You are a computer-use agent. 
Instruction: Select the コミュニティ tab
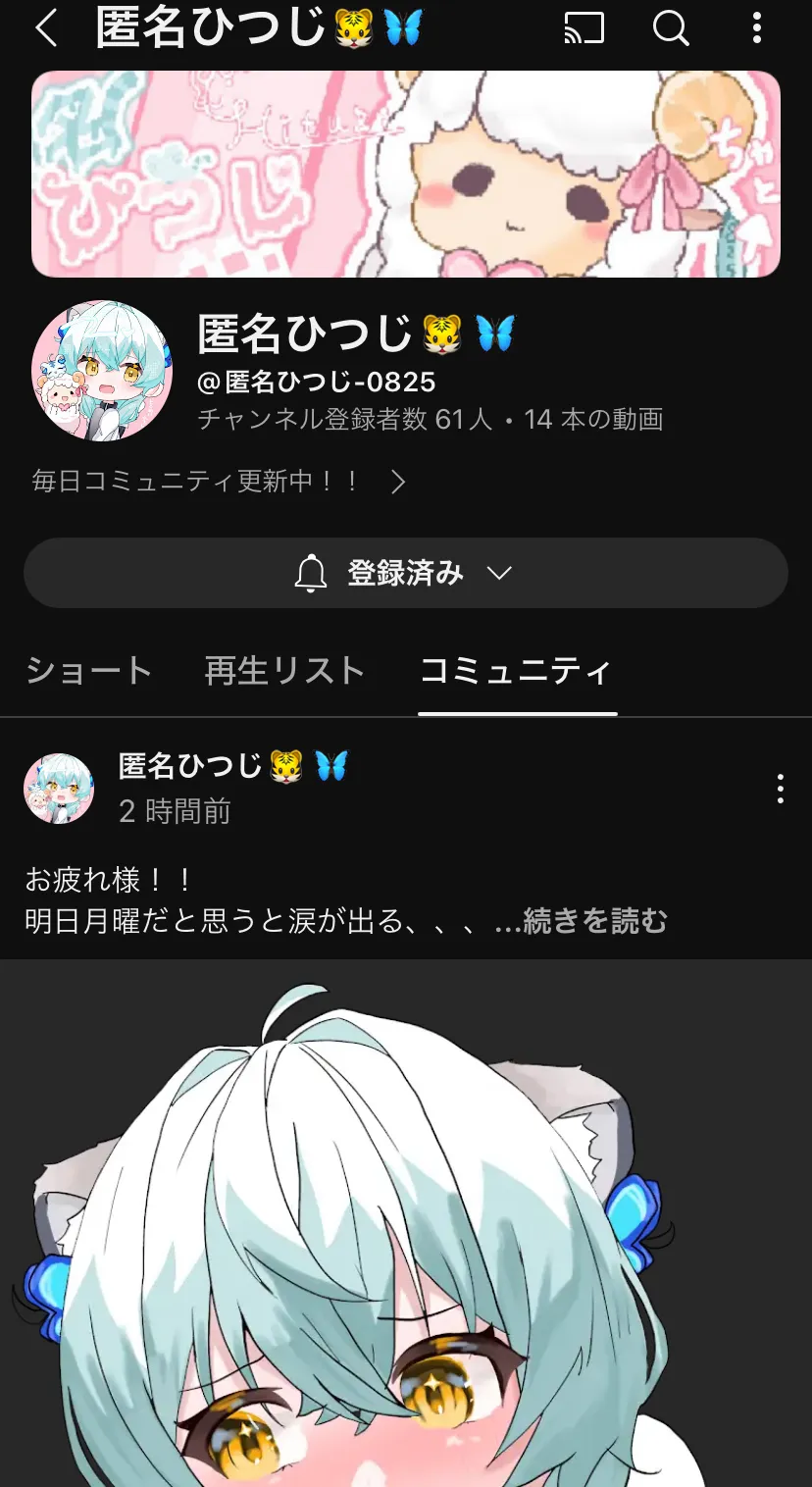pyautogui.click(x=516, y=671)
